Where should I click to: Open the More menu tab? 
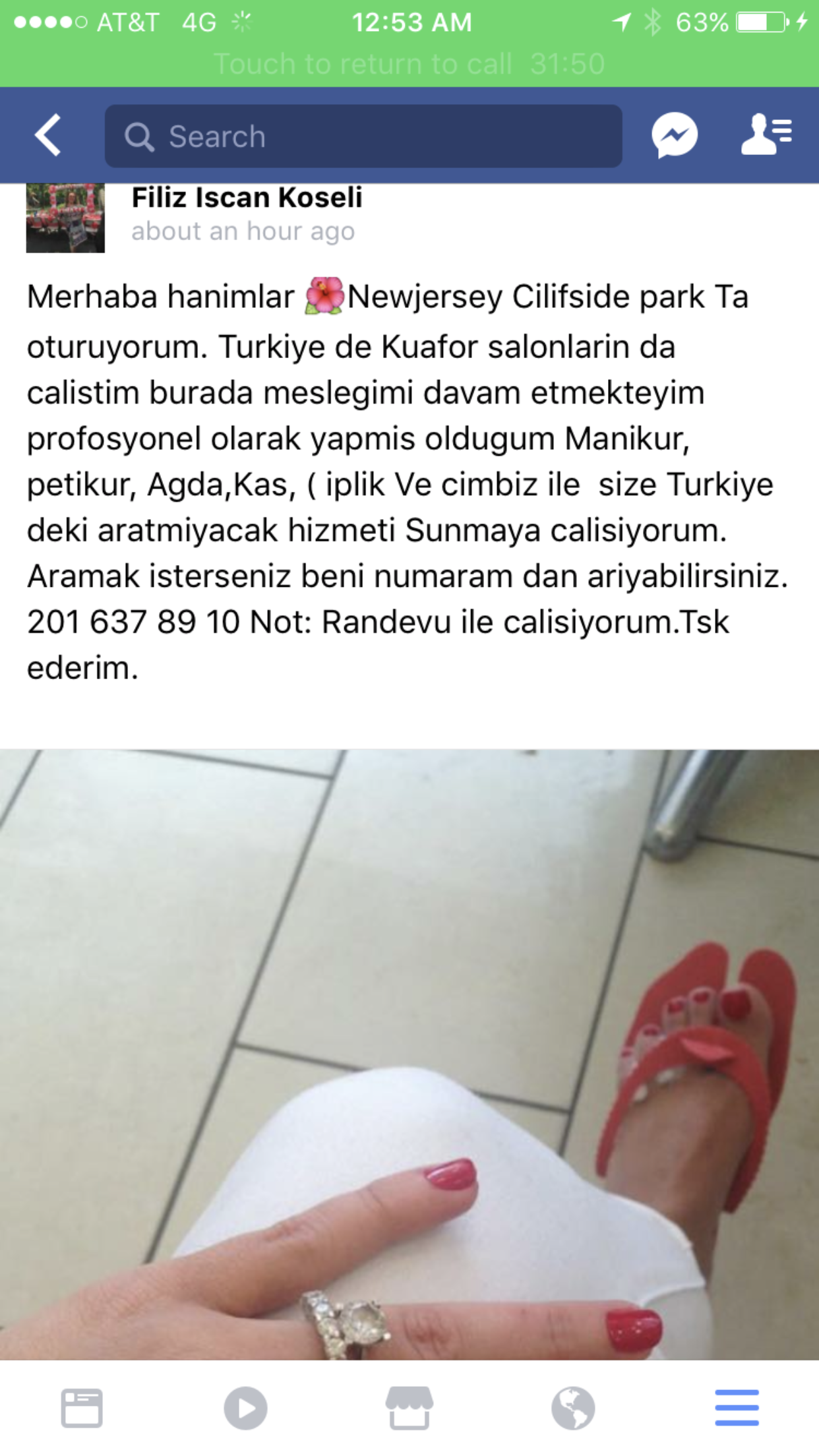(737, 1407)
